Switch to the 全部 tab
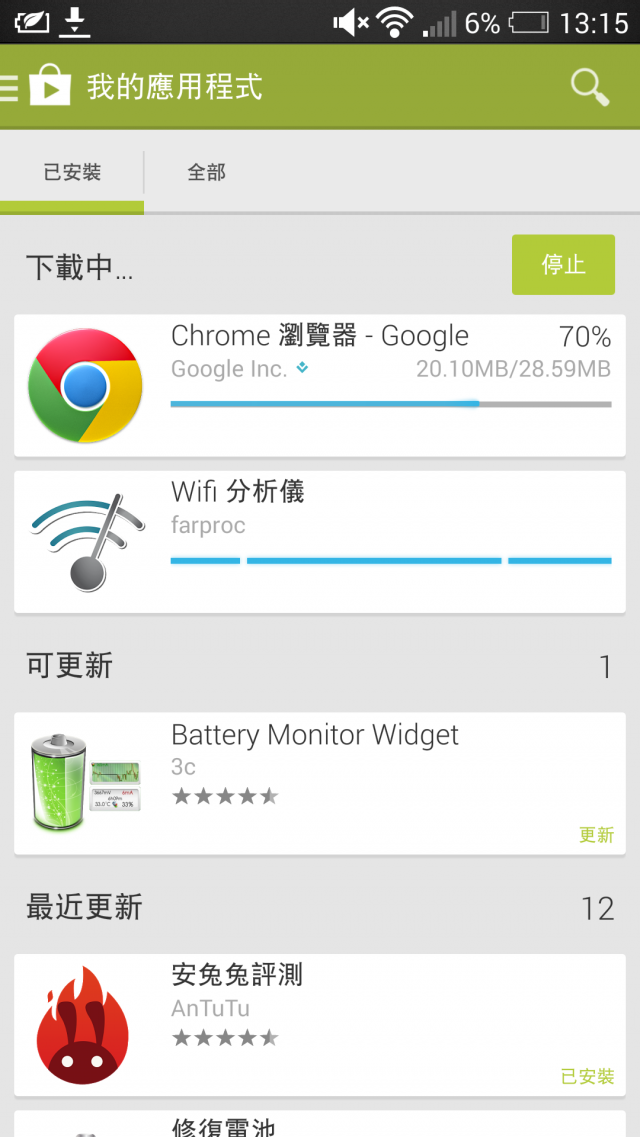 (x=207, y=173)
